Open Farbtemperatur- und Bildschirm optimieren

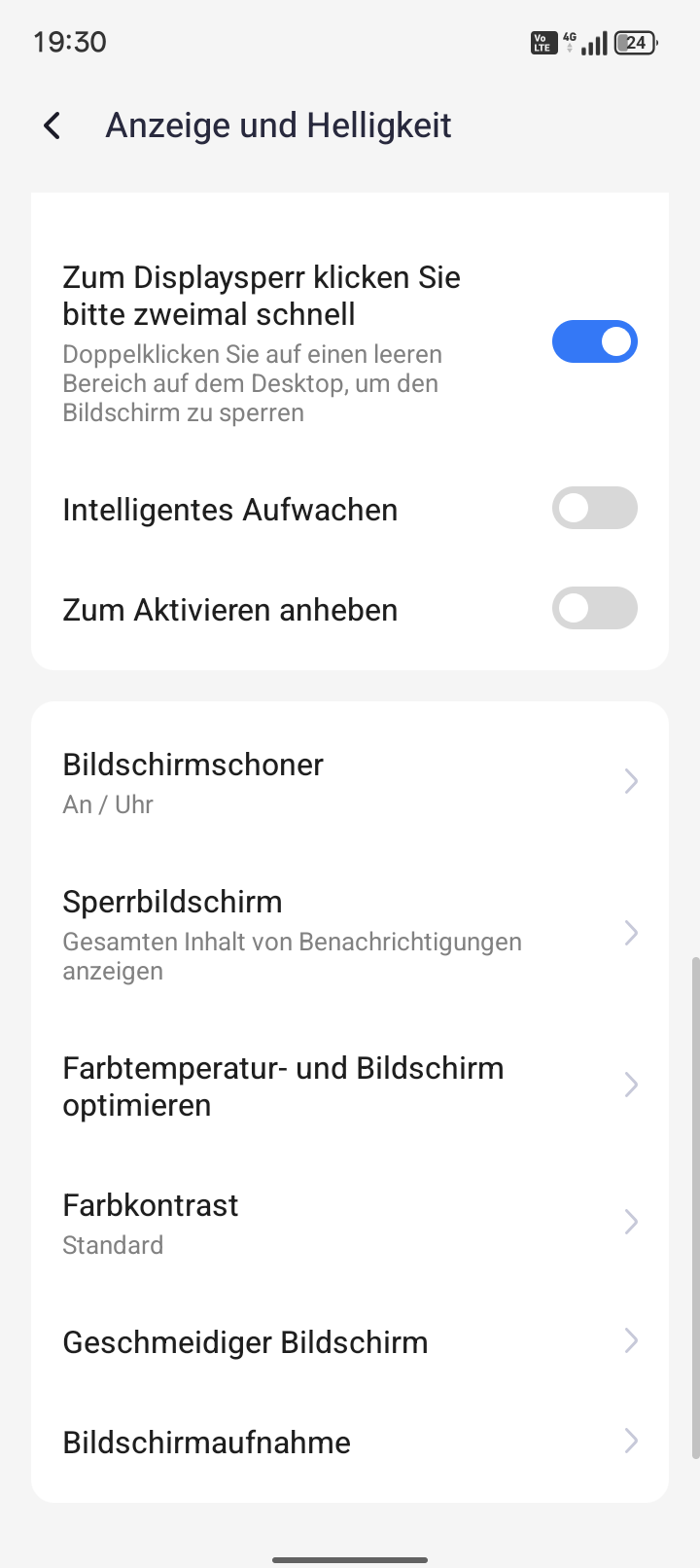click(x=350, y=1086)
